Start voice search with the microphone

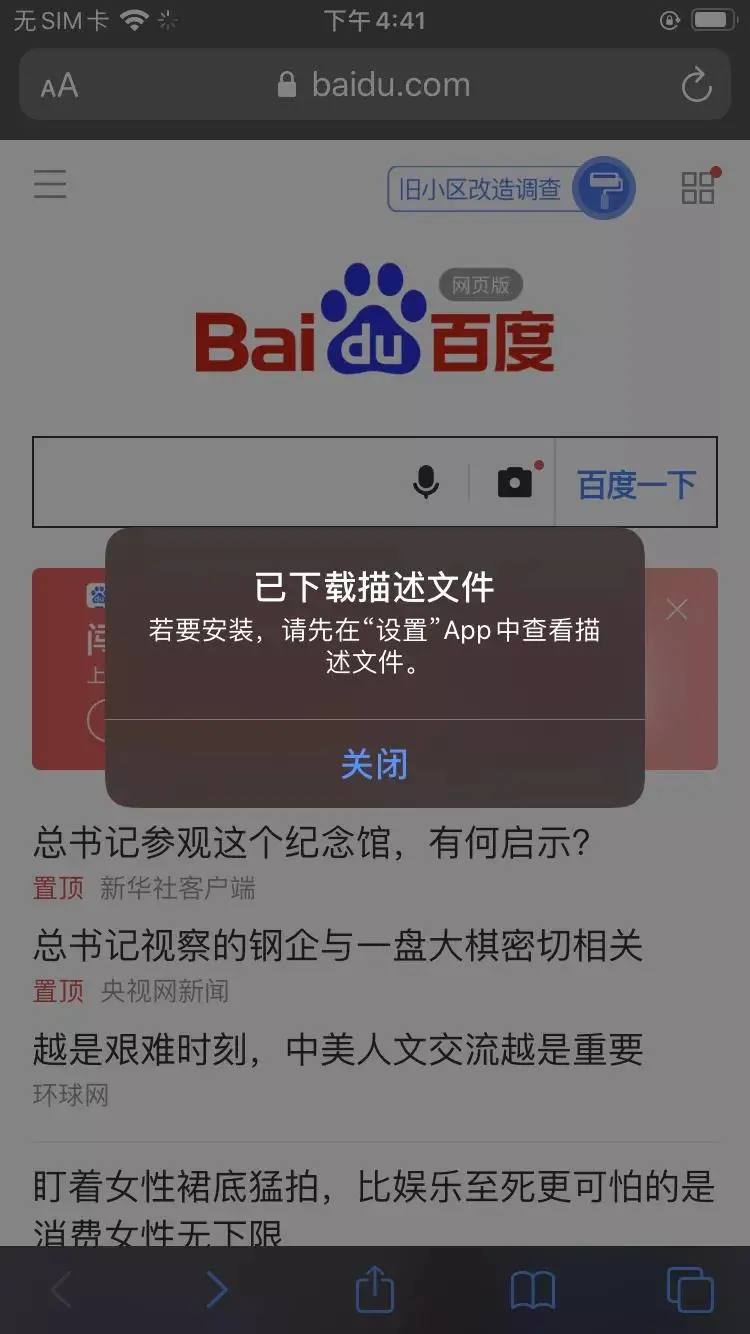(426, 483)
